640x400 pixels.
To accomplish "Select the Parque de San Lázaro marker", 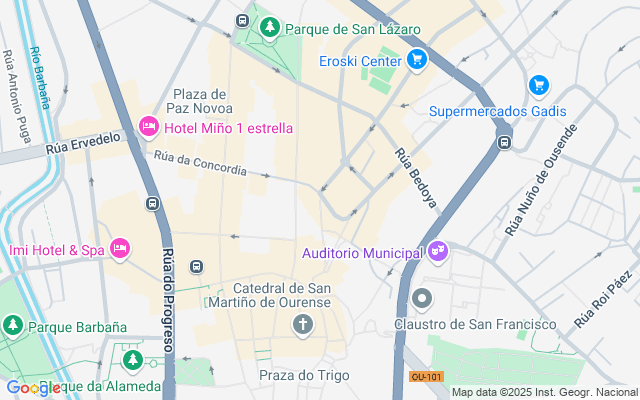I will click(268, 29).
